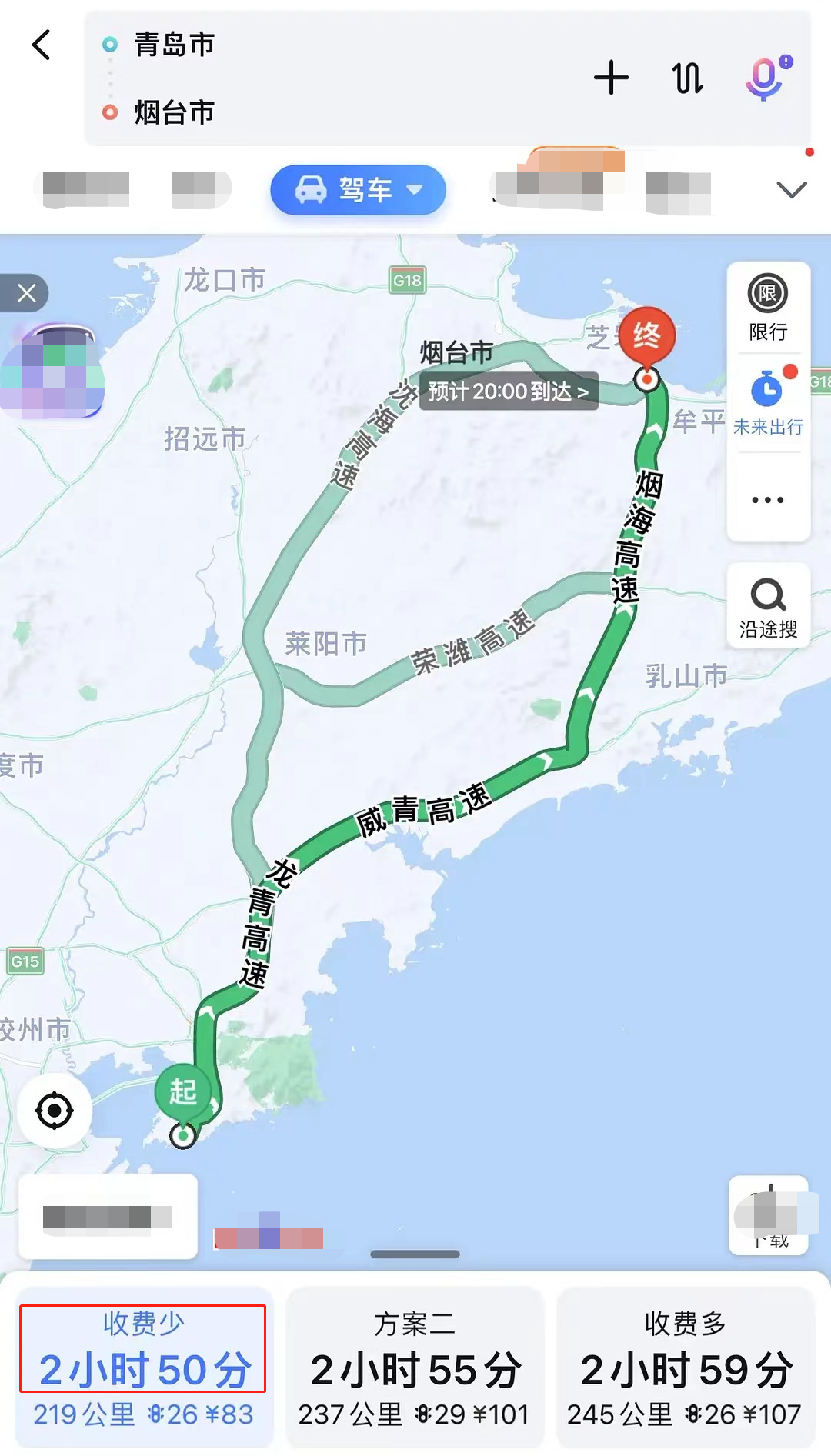
Task: Go back using the top-left arrow
Action: click(x=42, y=45)
